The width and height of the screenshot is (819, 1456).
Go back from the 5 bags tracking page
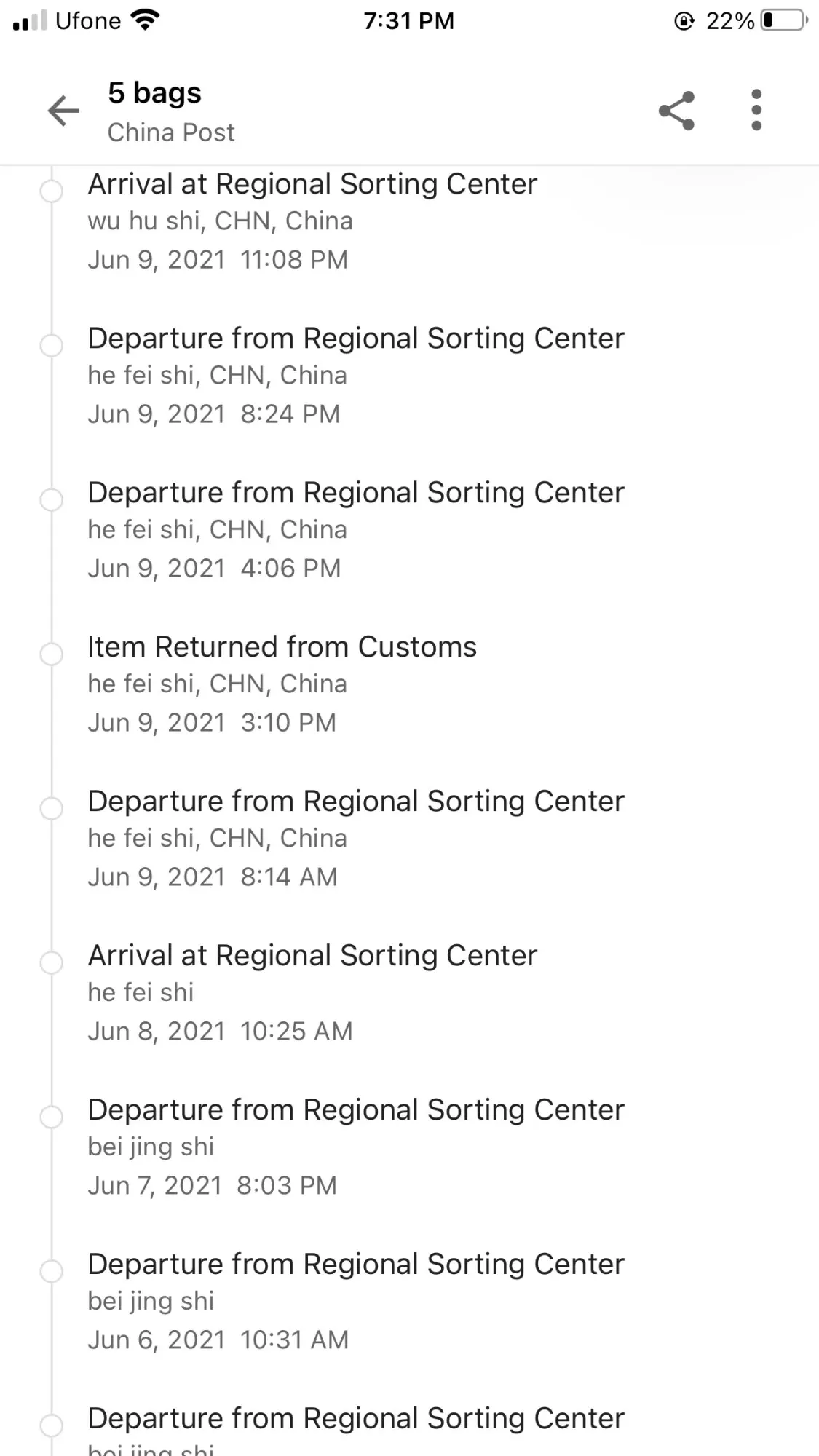pyautogui.click(x=63, y=111)
